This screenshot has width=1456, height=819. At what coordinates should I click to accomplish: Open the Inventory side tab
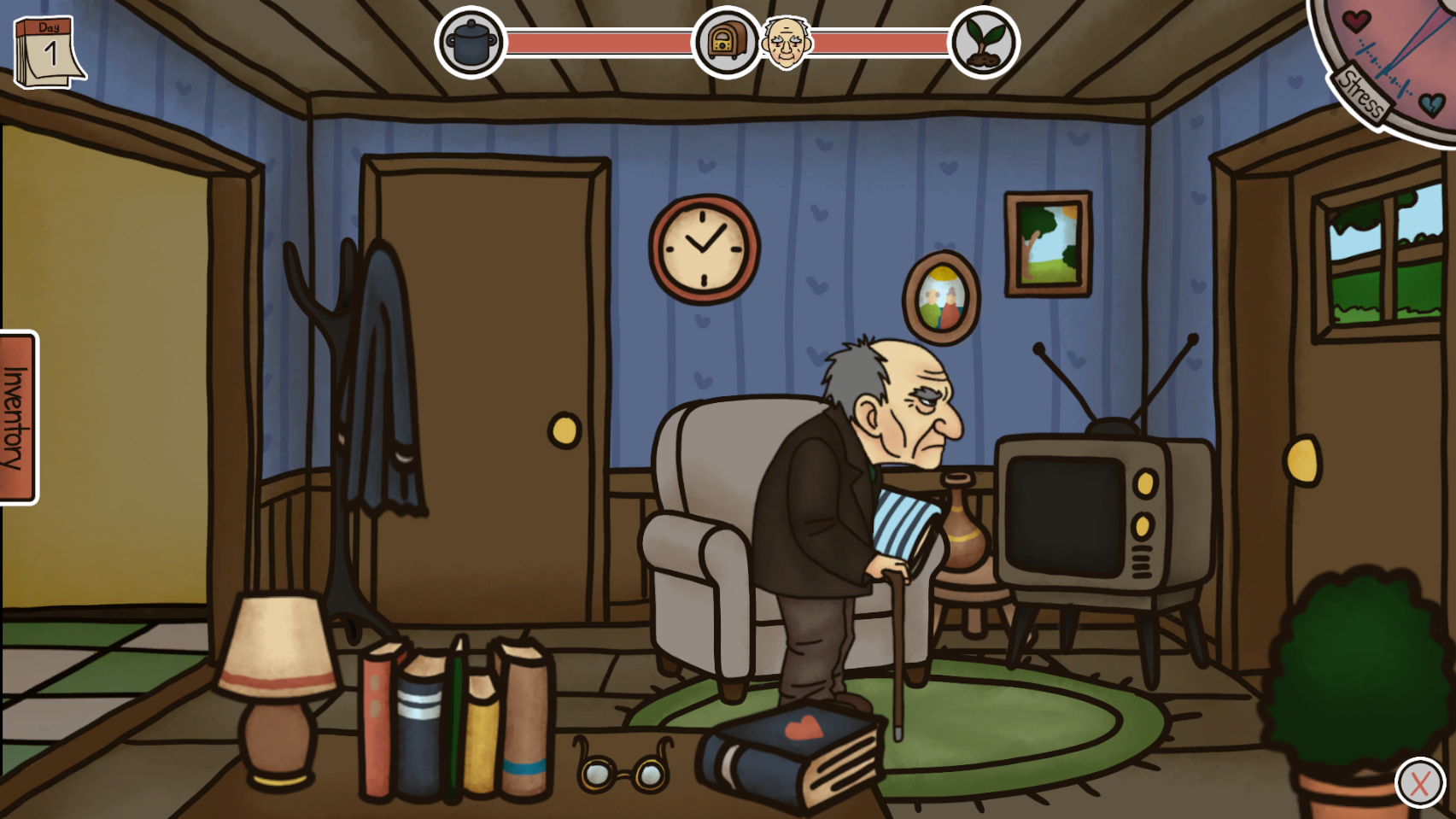click(x=18, y=417)
